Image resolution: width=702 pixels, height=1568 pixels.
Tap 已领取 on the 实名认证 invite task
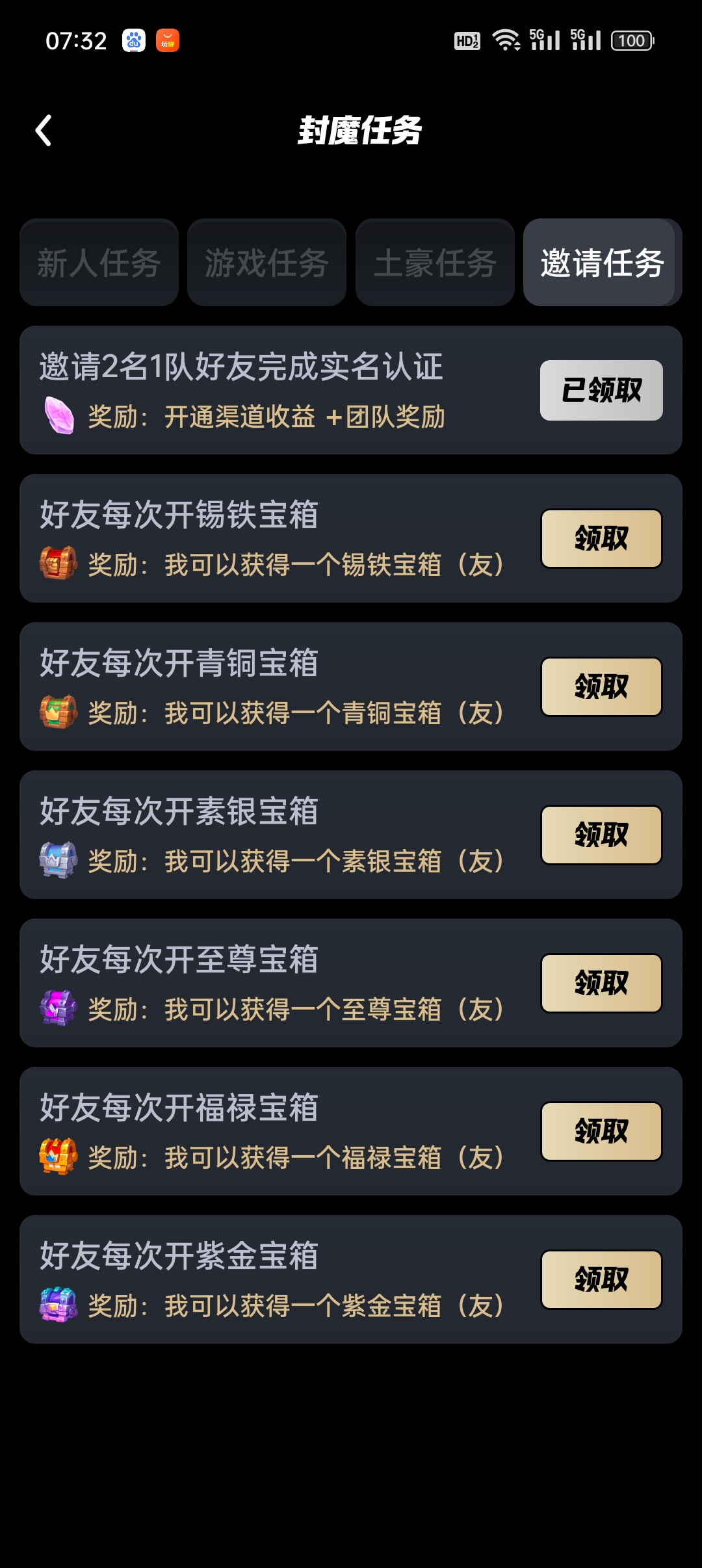601,390
